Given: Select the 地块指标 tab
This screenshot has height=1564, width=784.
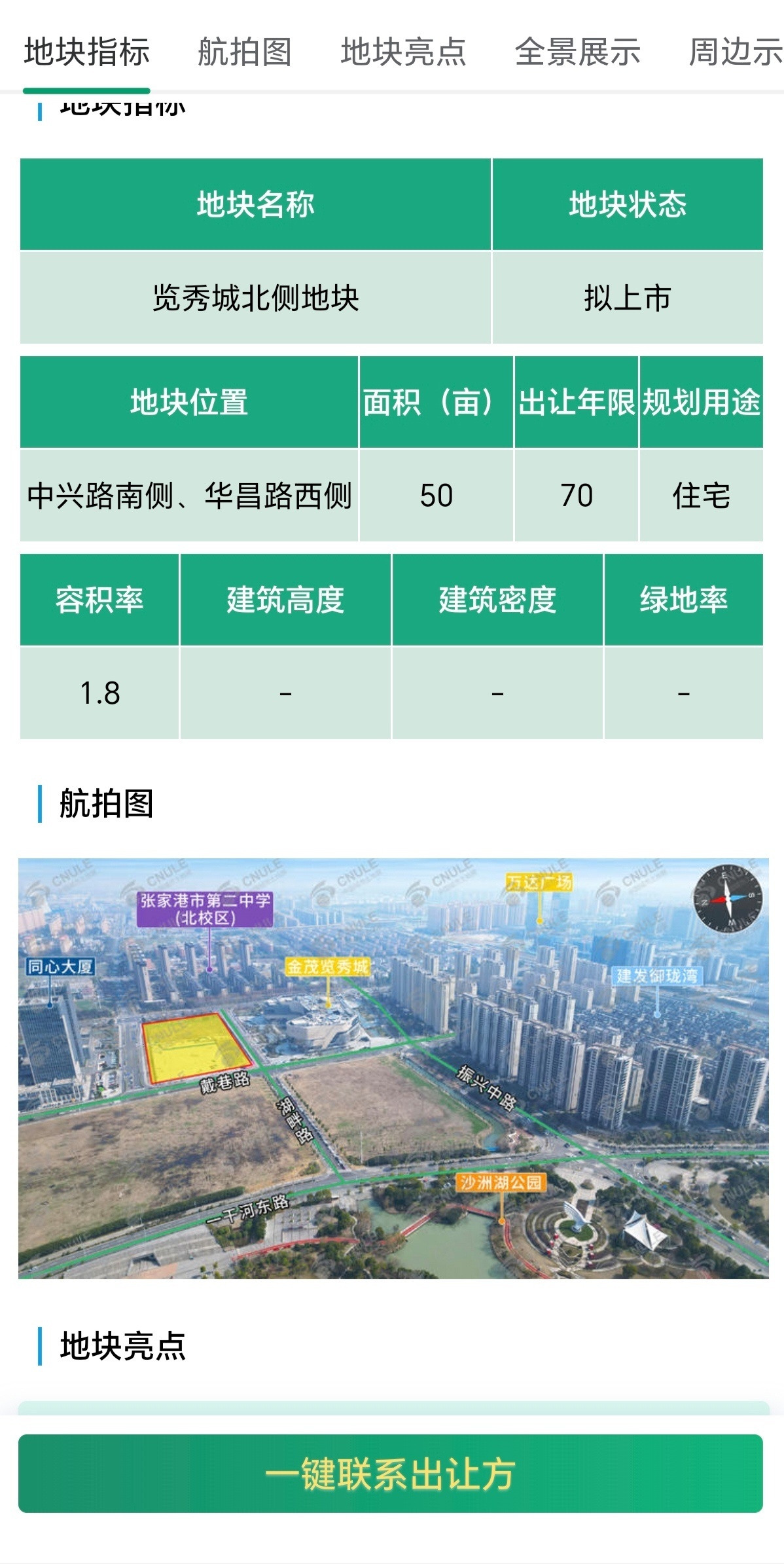Looking at the screenshot, I should click(x=87, y=52).
